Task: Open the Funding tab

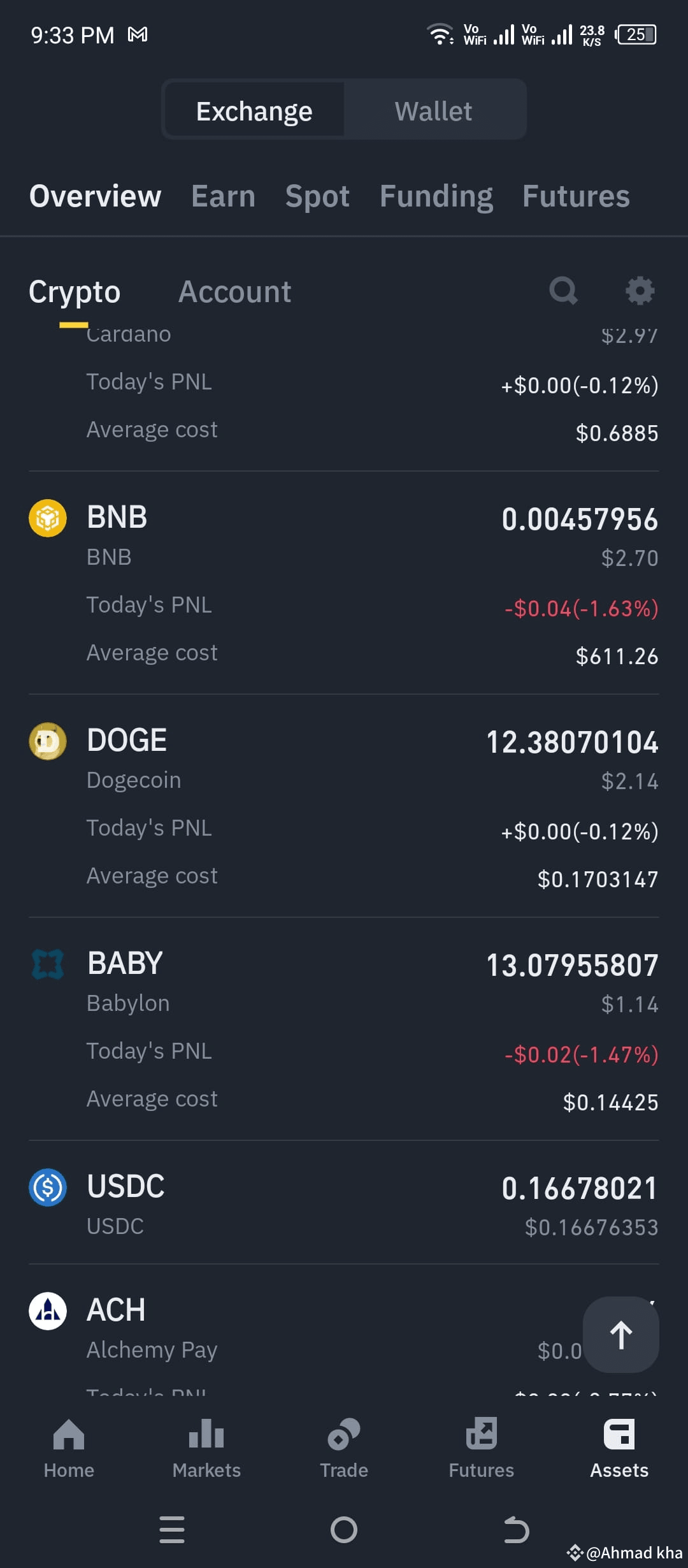Action: [x=436, y=196]
